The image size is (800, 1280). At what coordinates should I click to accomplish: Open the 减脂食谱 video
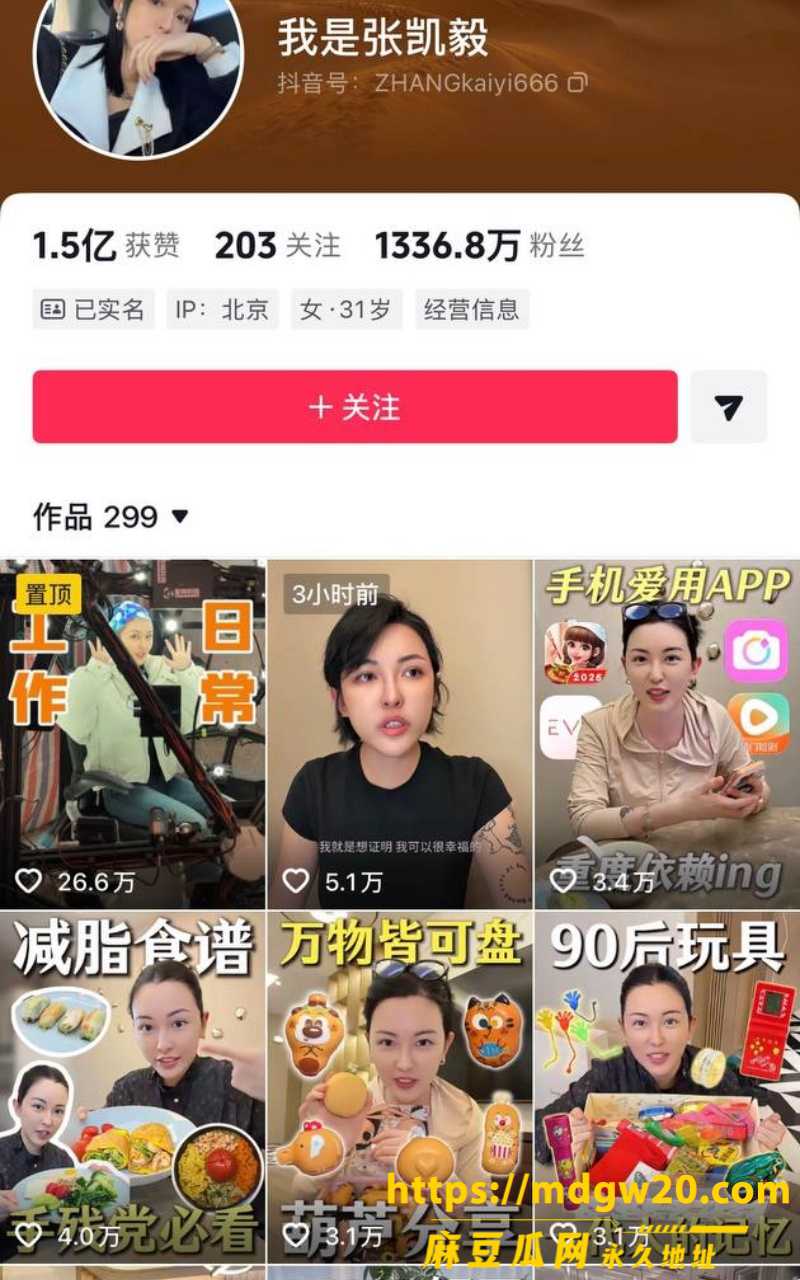point(132,1087)
